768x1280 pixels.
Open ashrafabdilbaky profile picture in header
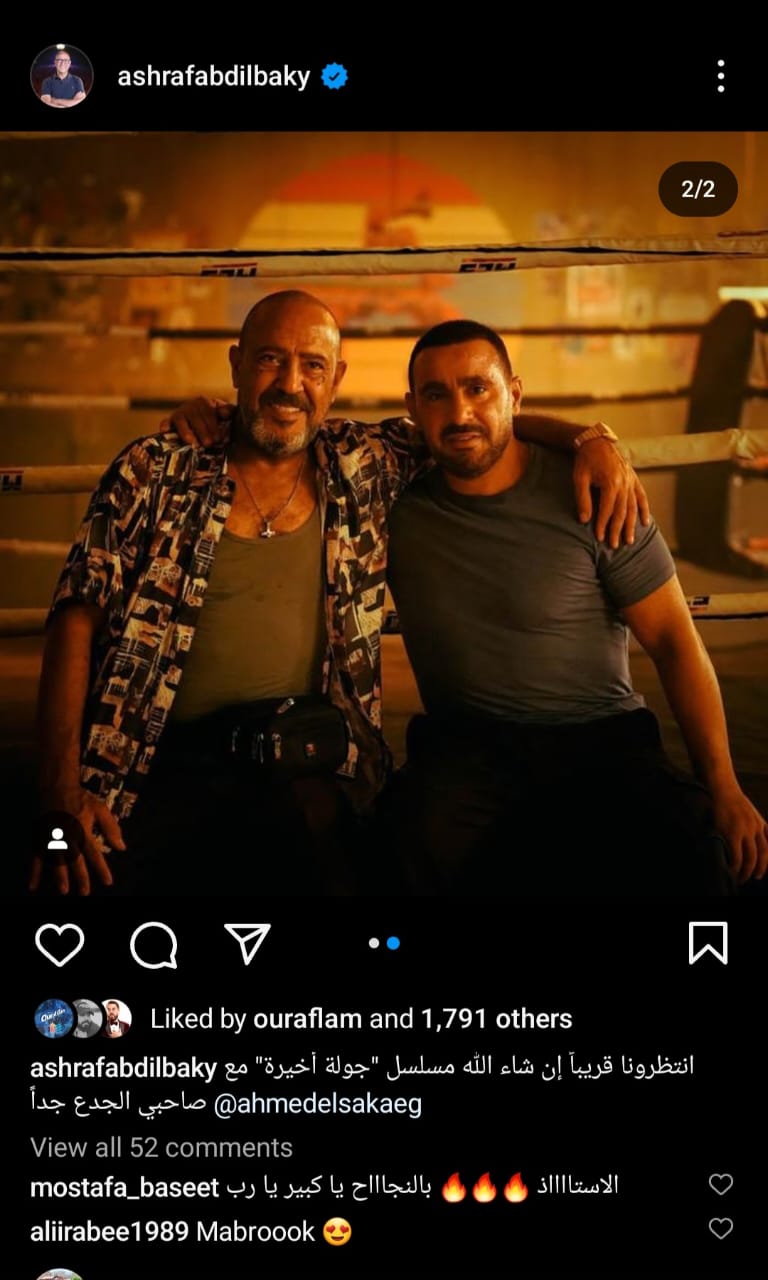(62, 76)
